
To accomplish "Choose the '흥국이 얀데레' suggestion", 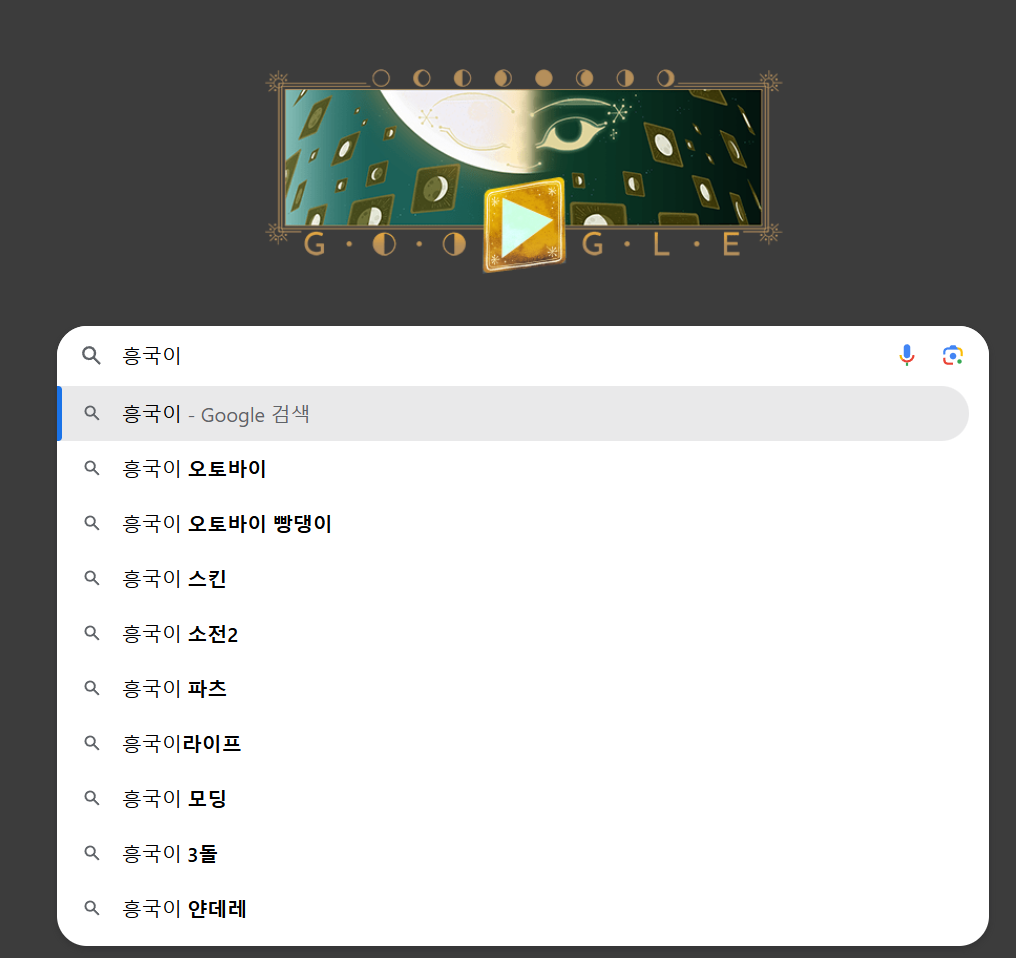I will pos(185,909).
